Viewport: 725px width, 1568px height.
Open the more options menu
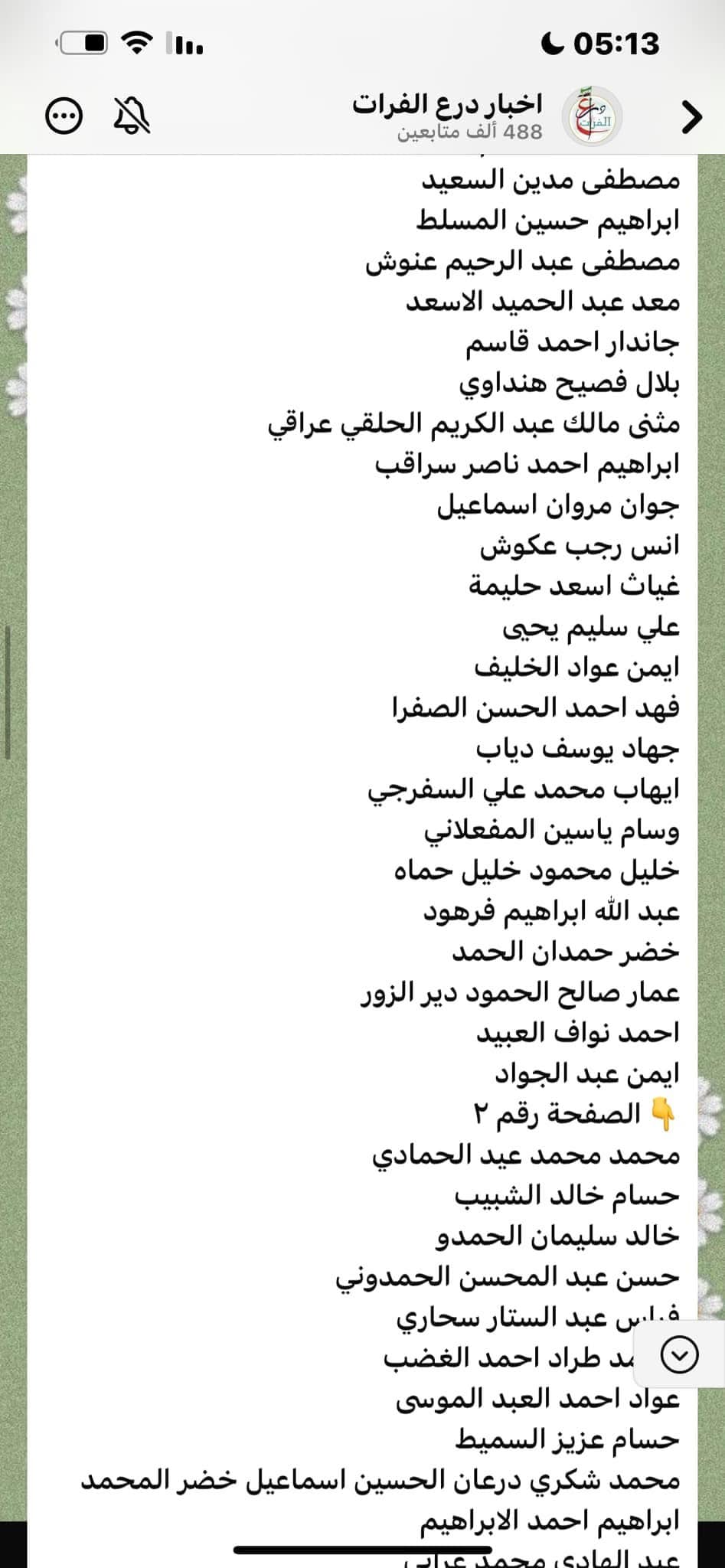(x=64, y=116)
